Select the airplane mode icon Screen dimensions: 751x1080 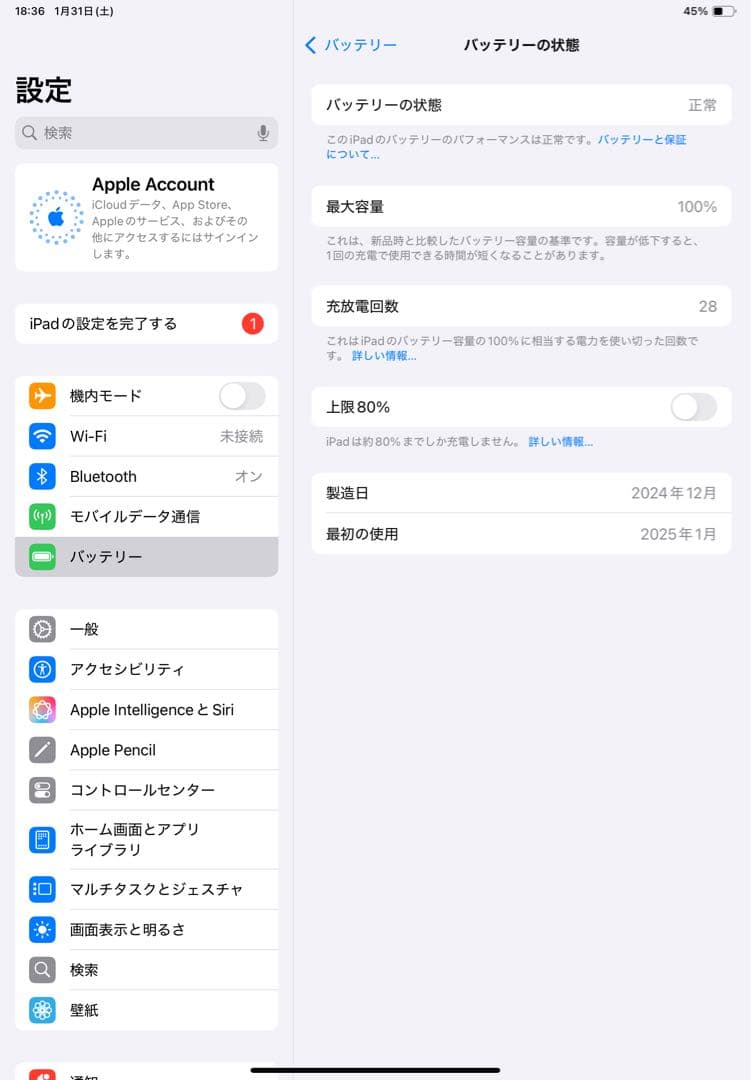40,395
